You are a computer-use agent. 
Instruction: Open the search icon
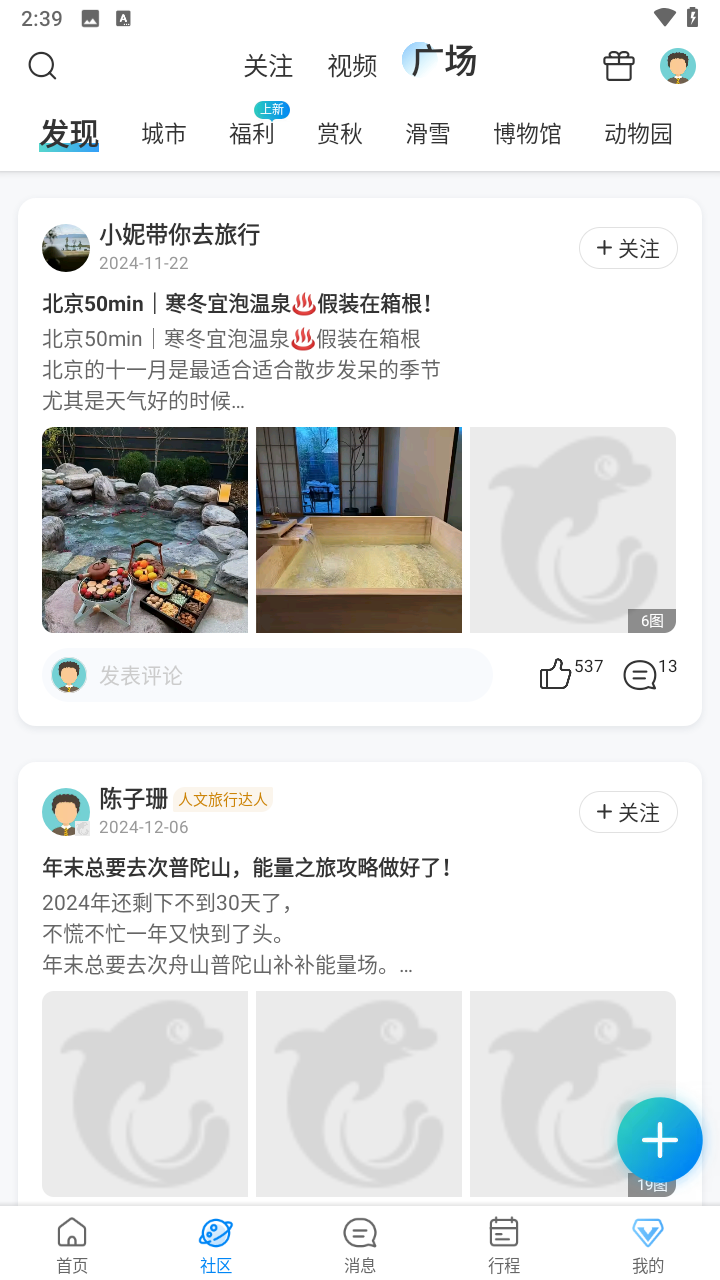point(42,66)
